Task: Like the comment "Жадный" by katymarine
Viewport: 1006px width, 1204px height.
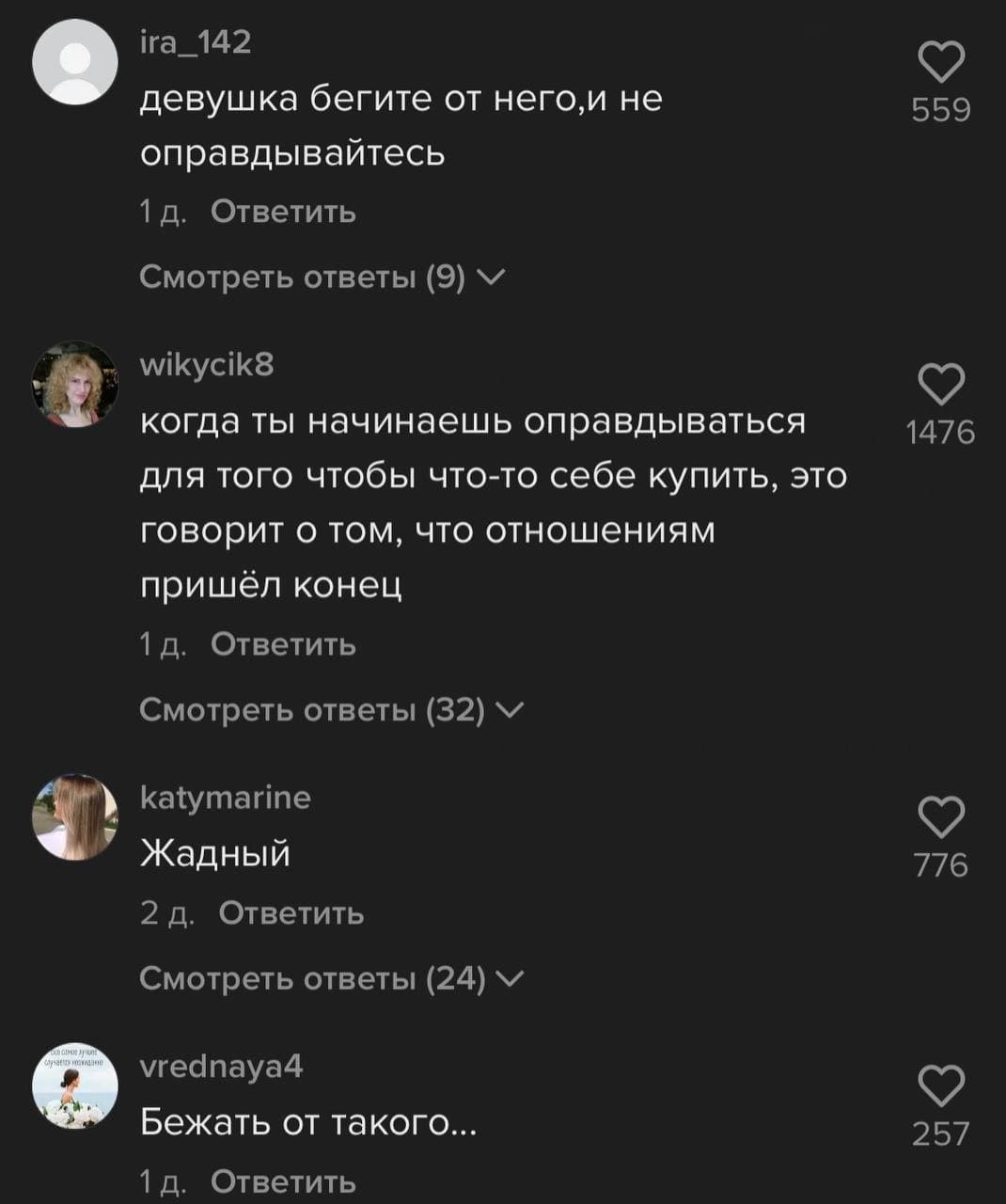Action: [x=939, y=817]
